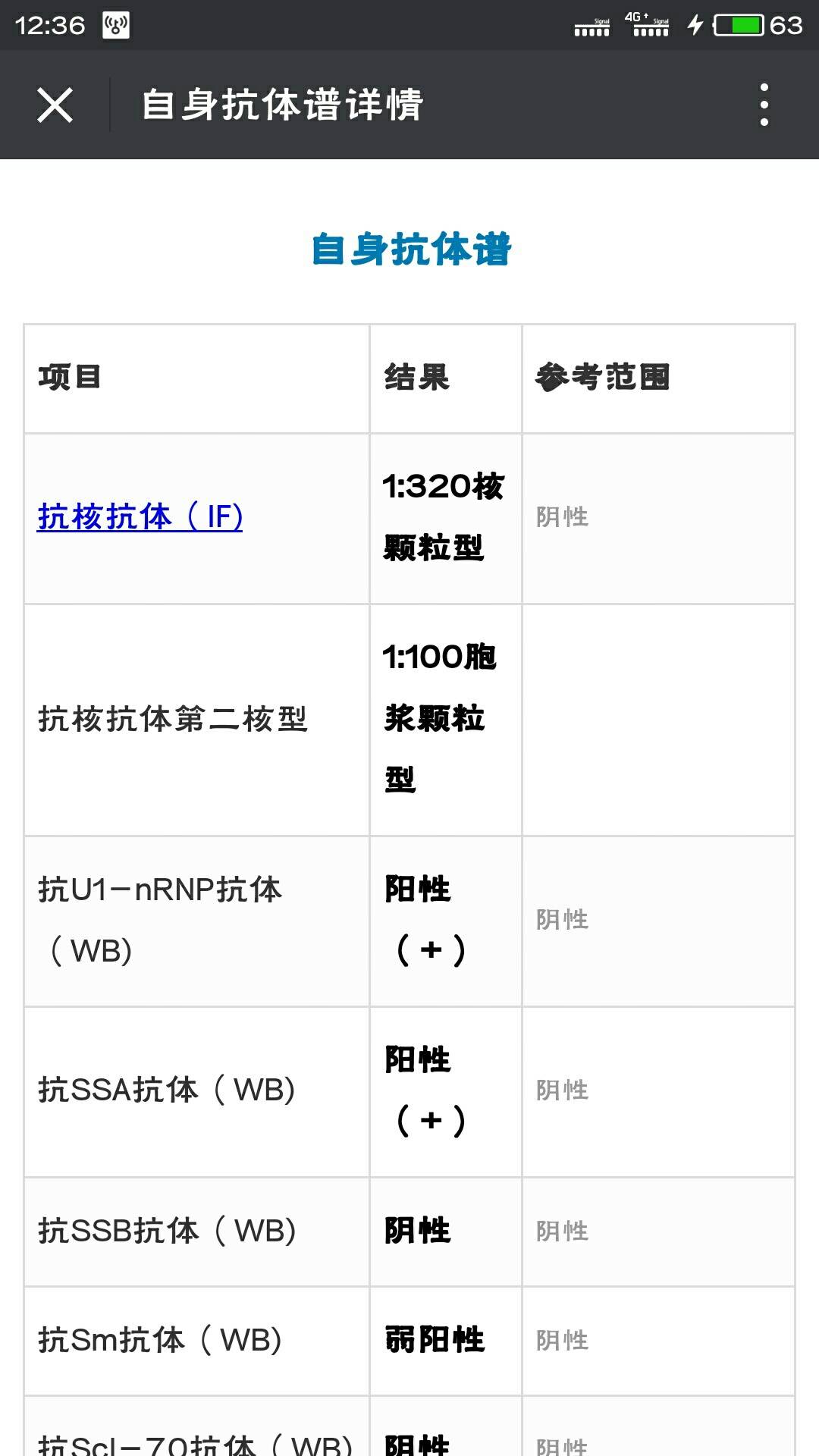819x1456 pixels.
Task: Open the three-dot overflow menu
Action: click(x=764, y=105)
